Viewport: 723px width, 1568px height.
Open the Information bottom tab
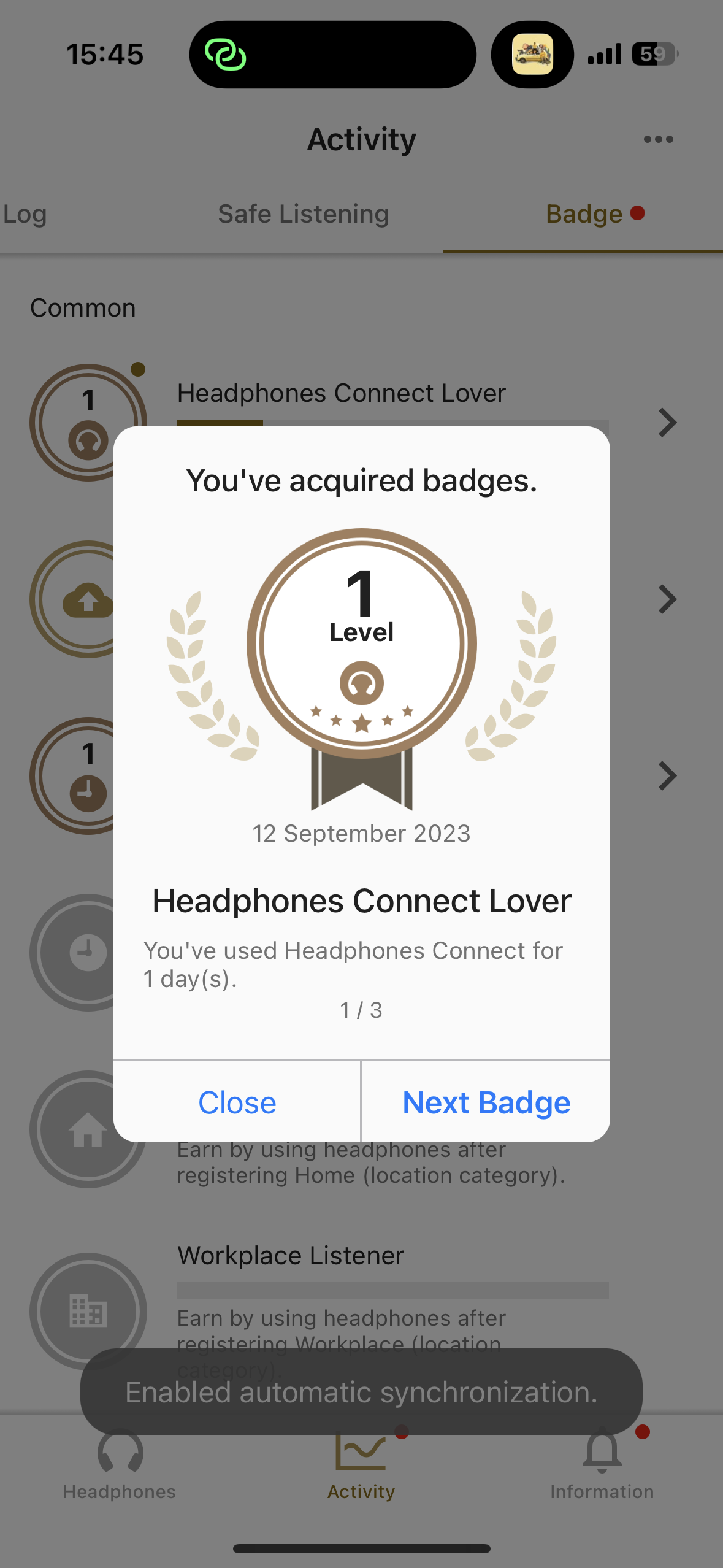click(x=602, y=1467)
